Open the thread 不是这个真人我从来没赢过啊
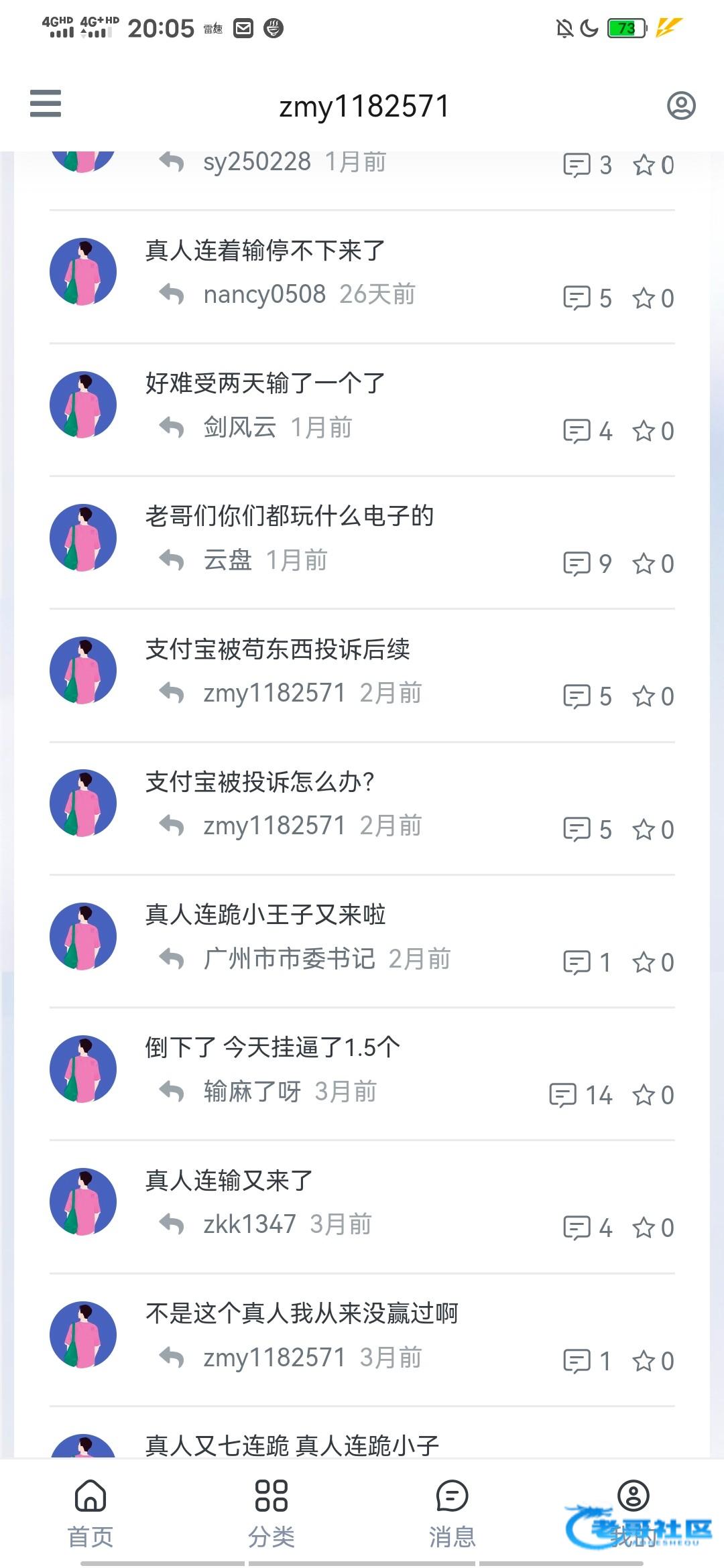Image resolution: width=724 pixels, height=1568 pixels. pyautogui.click(x=302, y=1313)
